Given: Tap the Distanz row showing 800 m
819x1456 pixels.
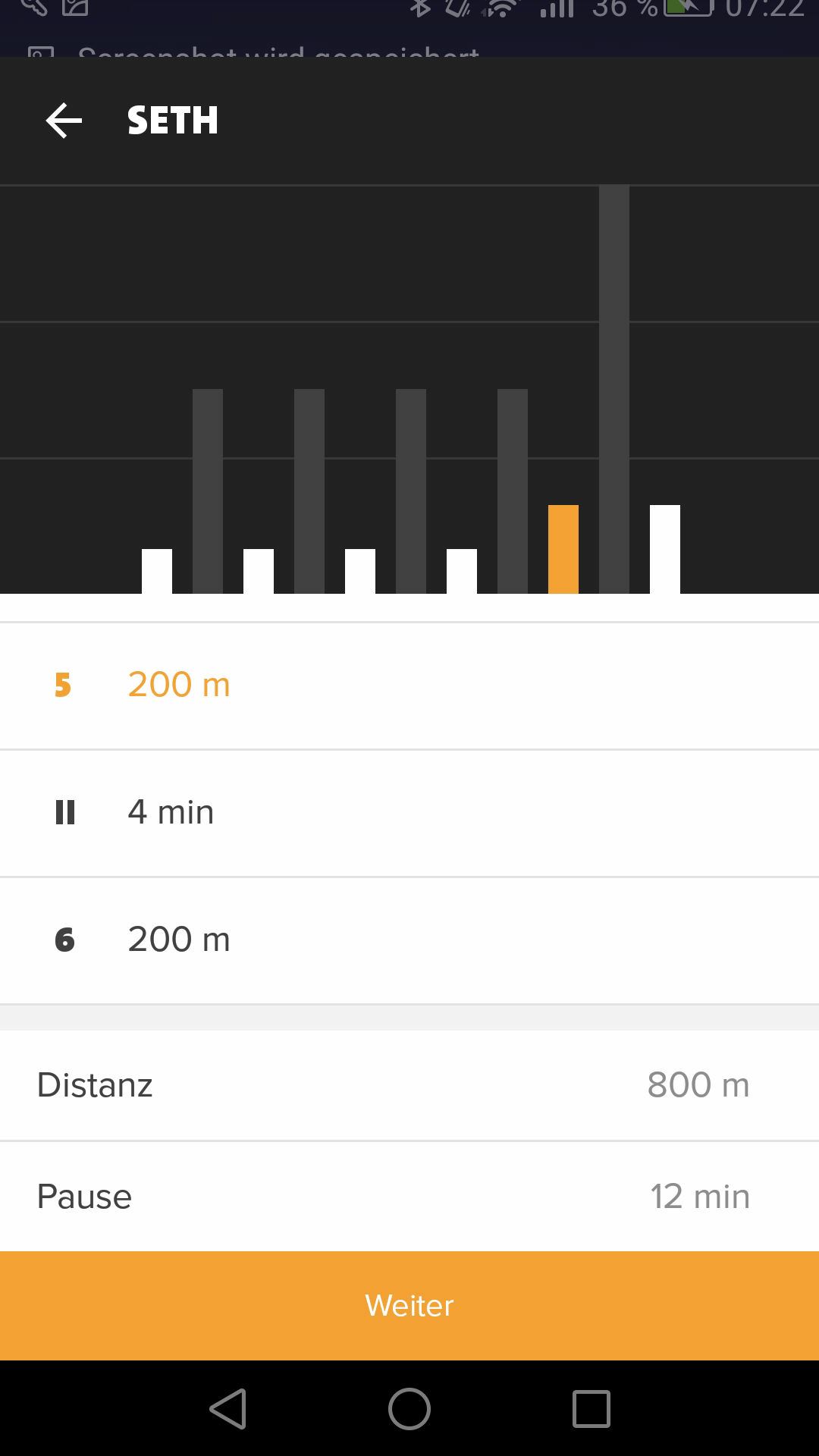Looking at the screenshot, I should [x=409, y=1084].
